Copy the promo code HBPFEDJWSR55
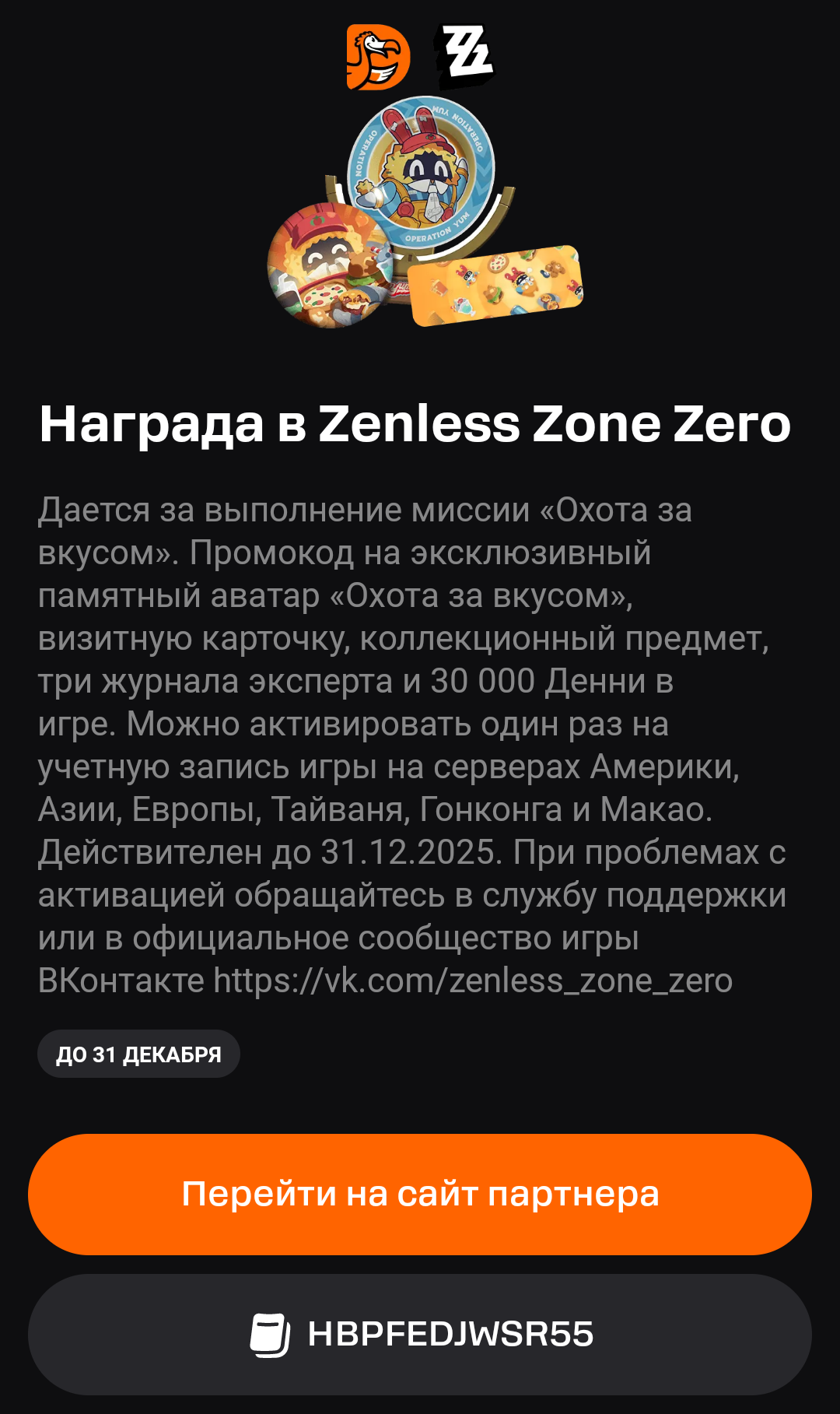This screenshot has height=1414, width=840. 420,1334
